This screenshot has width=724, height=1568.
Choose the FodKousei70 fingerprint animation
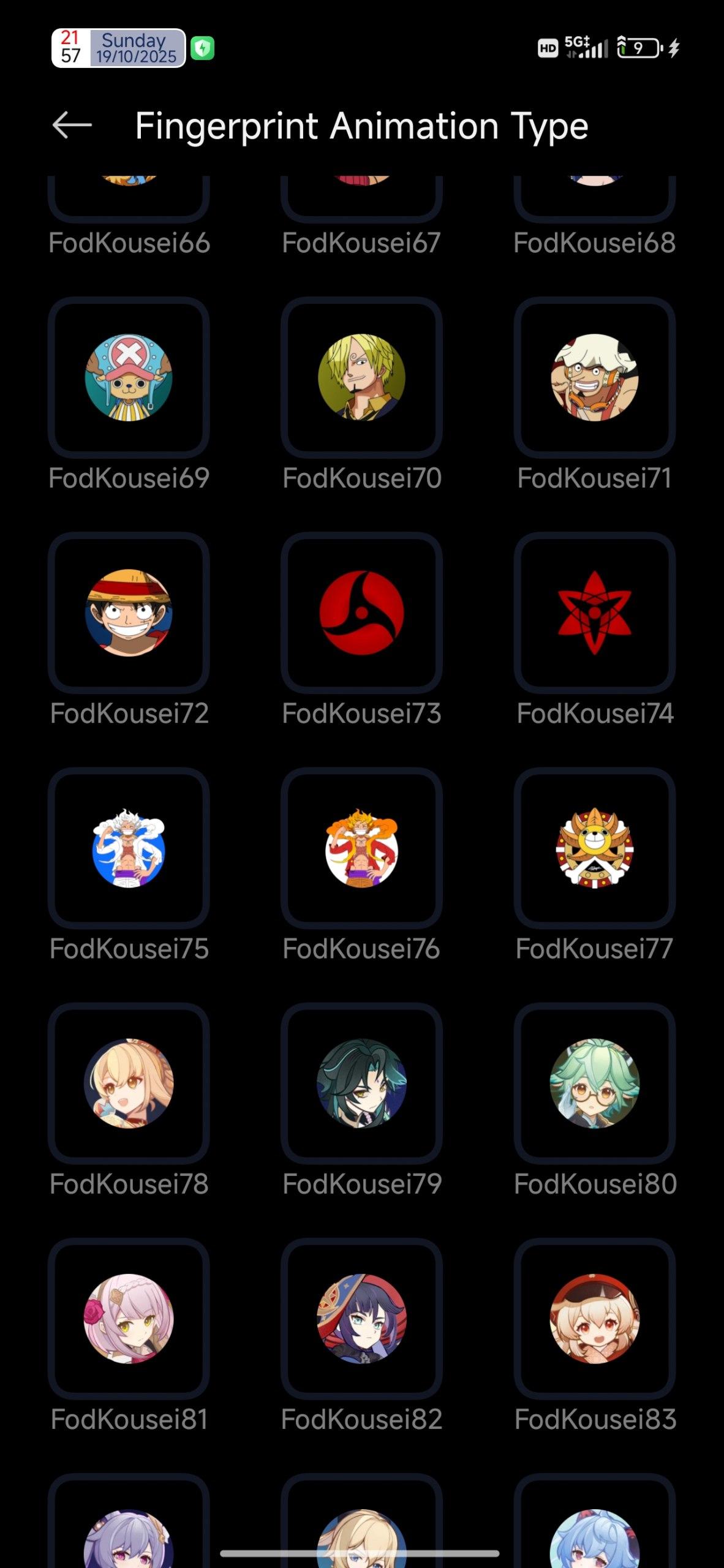[x=361, y=377]
